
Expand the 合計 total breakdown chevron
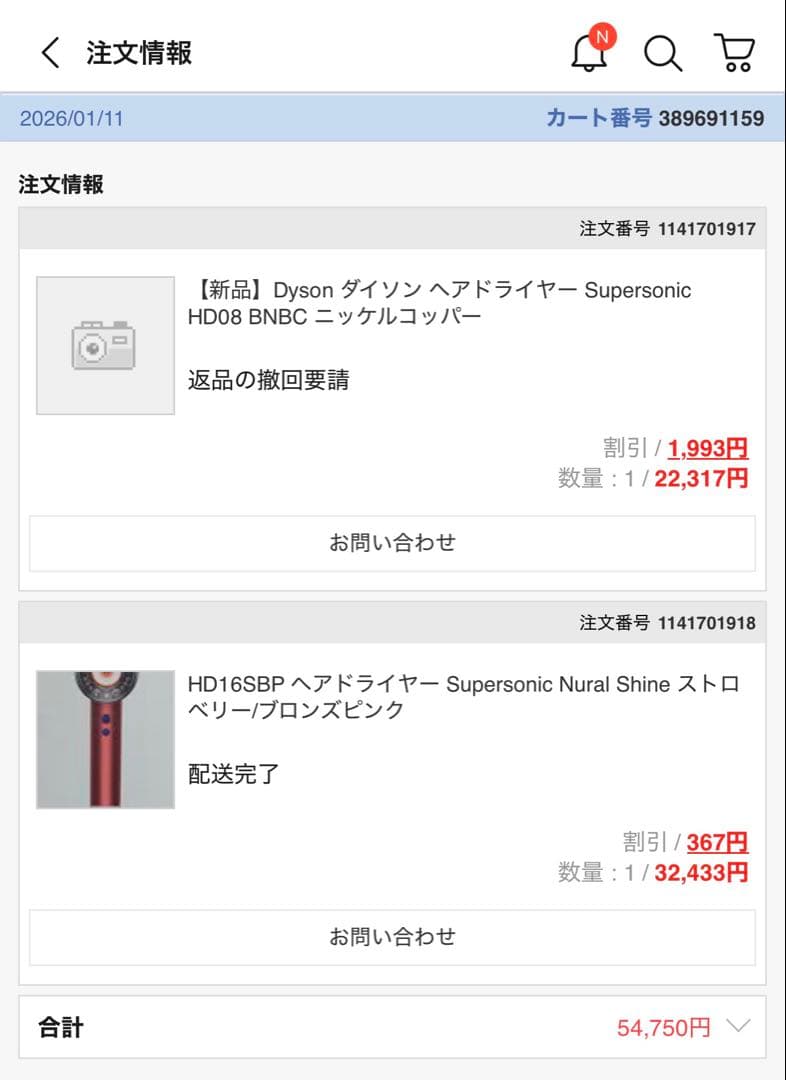click(x=737, y=1025)
